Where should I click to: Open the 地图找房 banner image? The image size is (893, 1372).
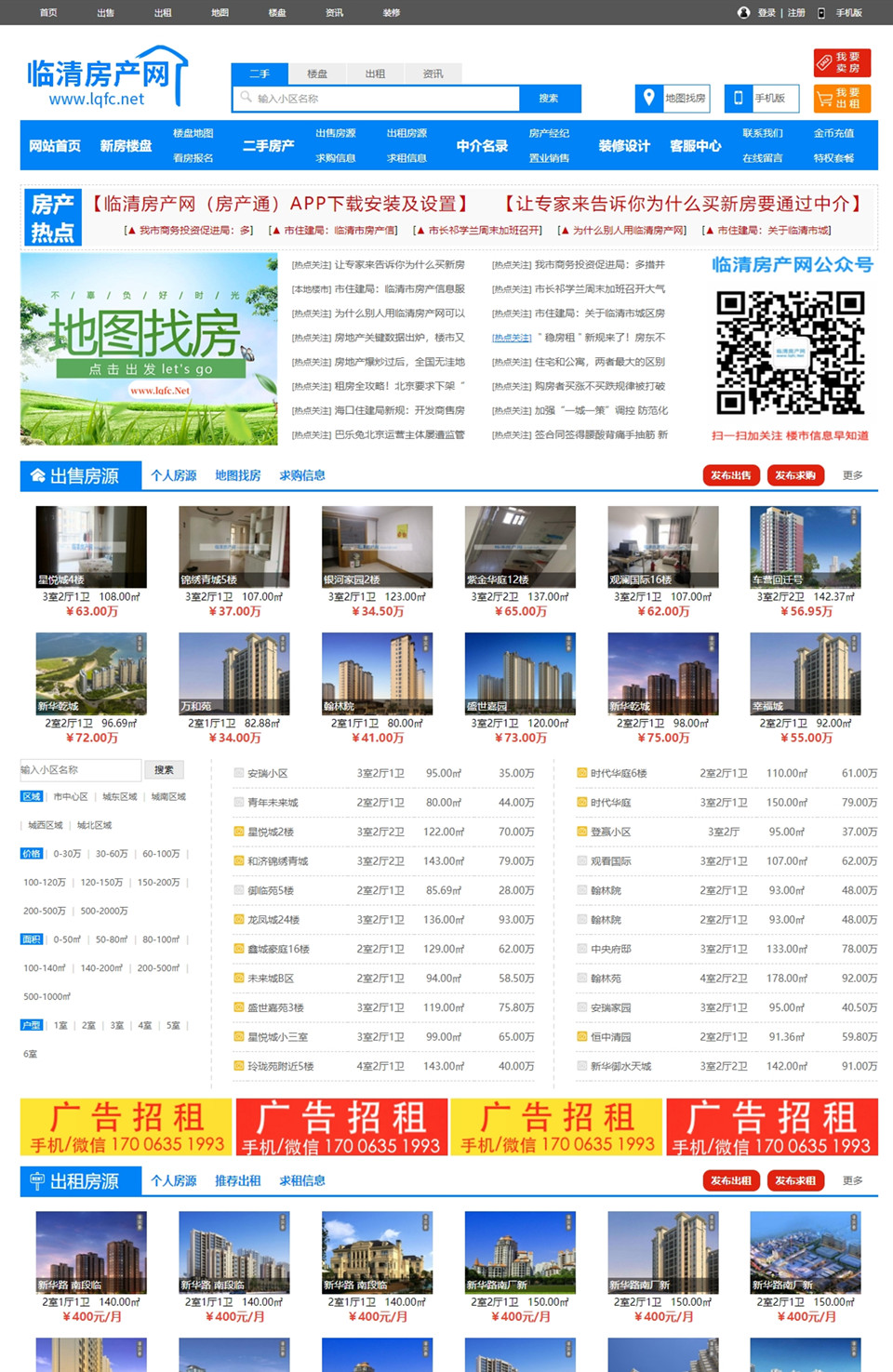pyautogui.click(x=149, y=349)
